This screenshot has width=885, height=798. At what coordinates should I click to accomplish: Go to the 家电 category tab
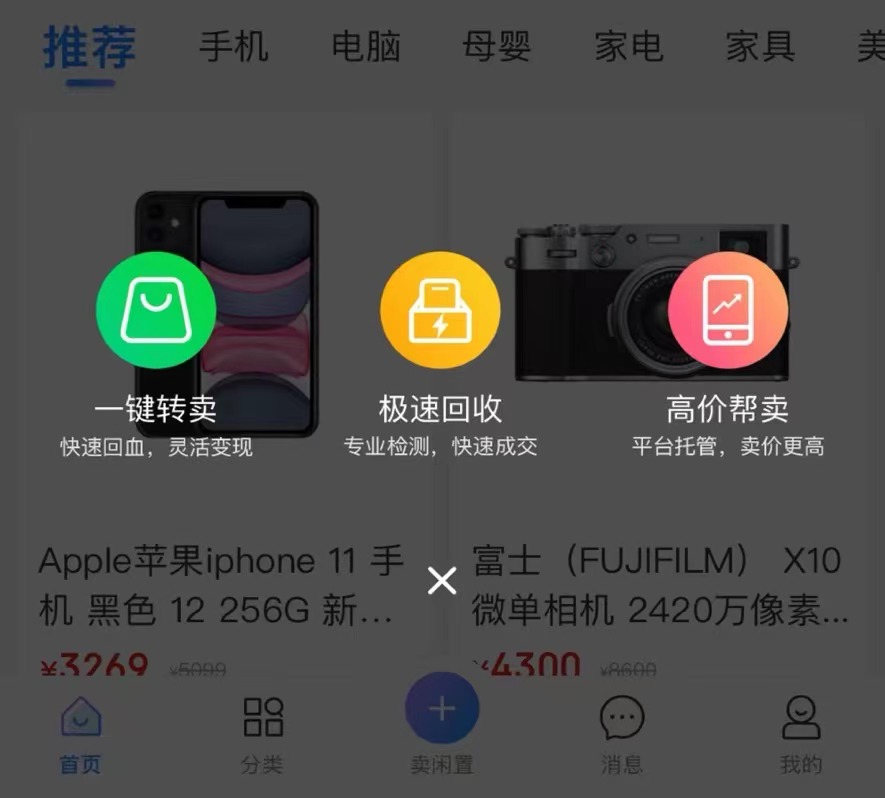628,47
